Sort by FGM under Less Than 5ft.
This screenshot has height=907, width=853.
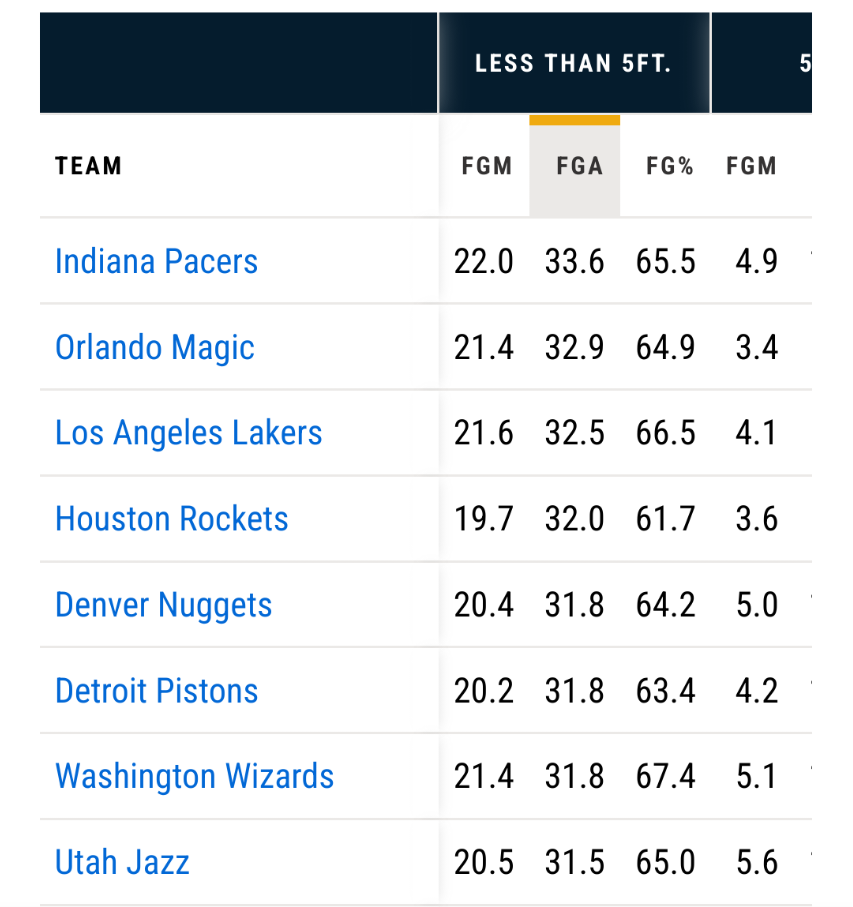(486, 167)
